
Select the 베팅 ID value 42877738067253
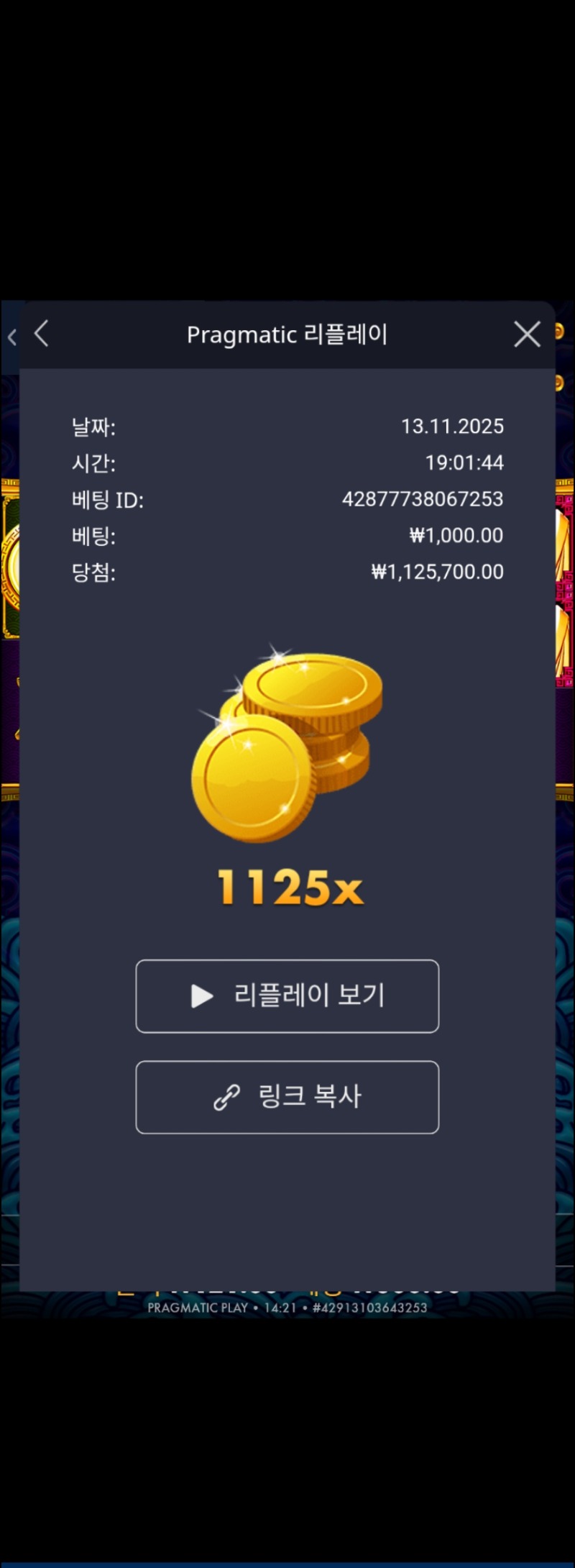423,499
